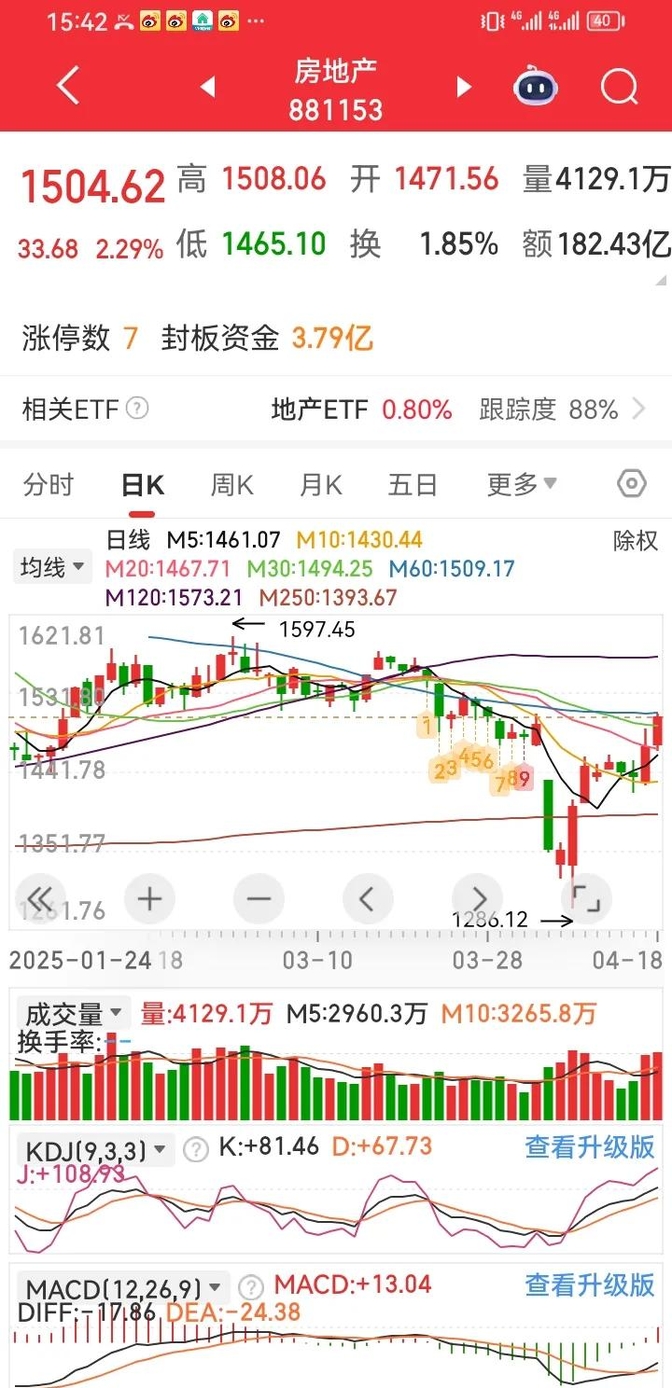
Task: Change the 除权 adjustment setting
Action: coord(635,541)
